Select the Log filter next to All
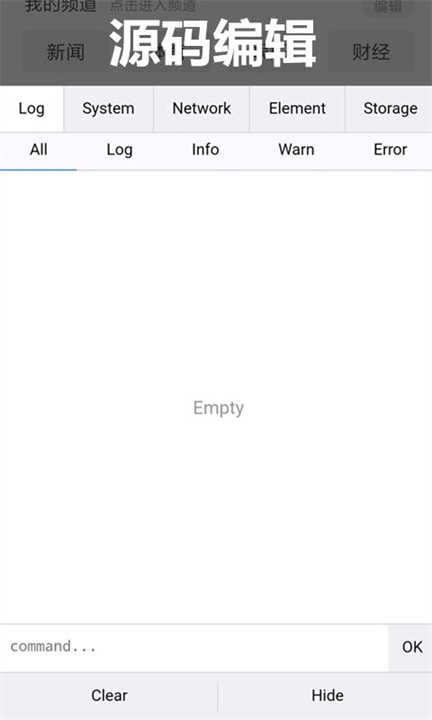 [x=119, y=150]
